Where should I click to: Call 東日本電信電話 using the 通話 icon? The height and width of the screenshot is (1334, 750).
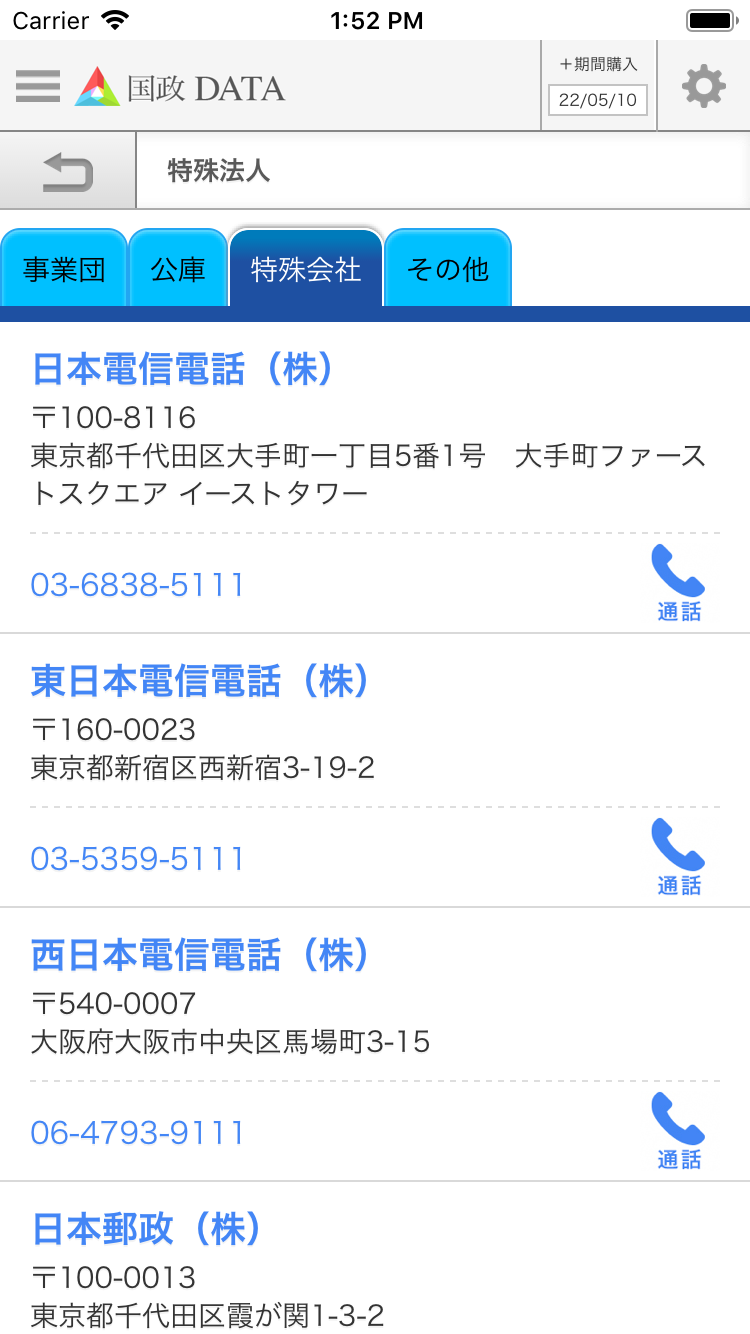pos(679,858)
